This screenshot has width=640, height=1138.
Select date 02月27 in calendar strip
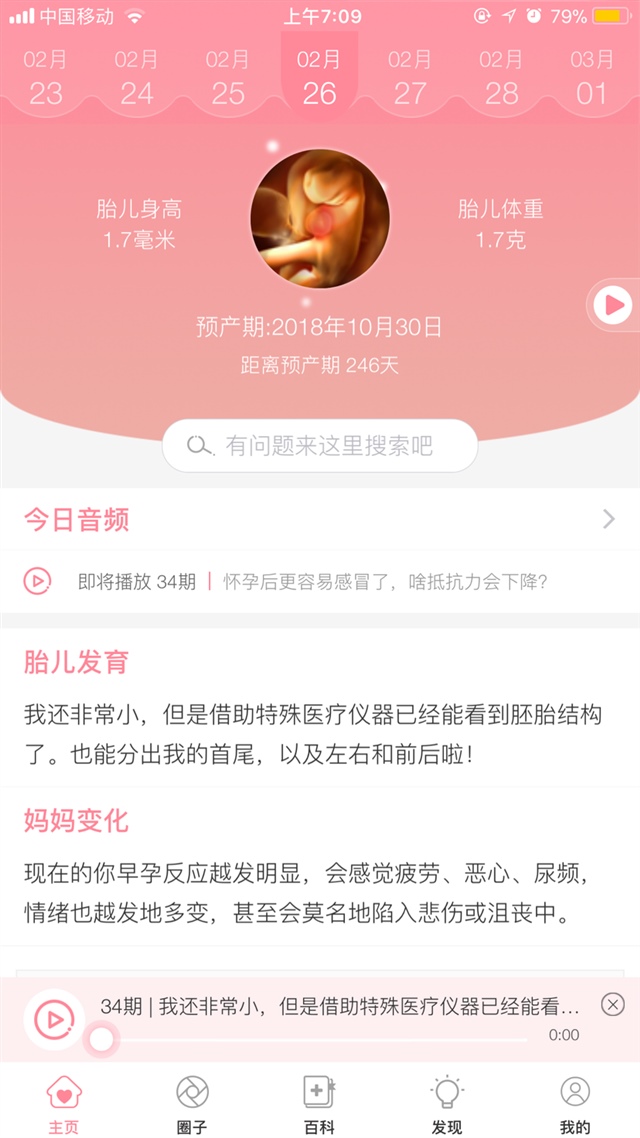[x=410, y=78]
